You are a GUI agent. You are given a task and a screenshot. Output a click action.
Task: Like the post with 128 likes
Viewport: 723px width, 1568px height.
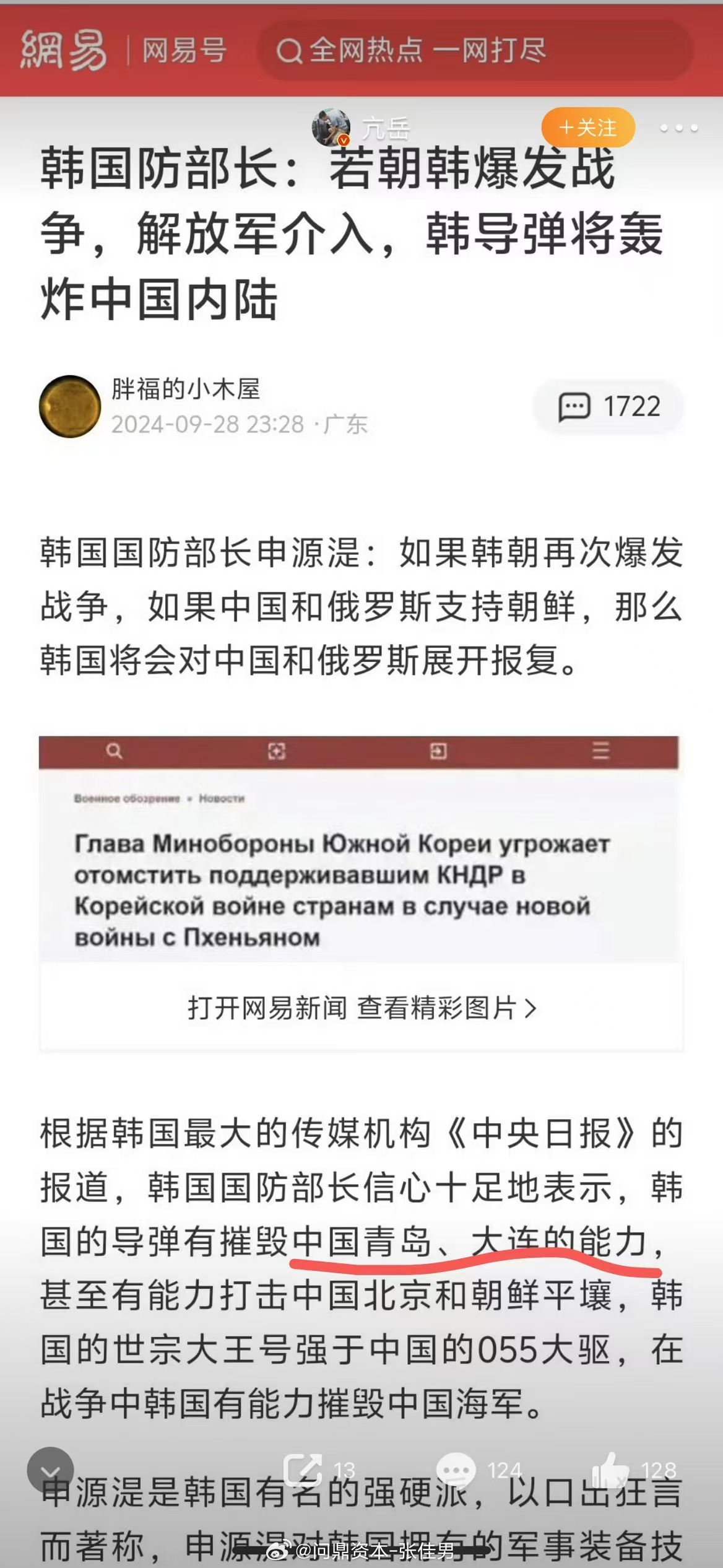pyautogui.click(x=634, y=1470)
